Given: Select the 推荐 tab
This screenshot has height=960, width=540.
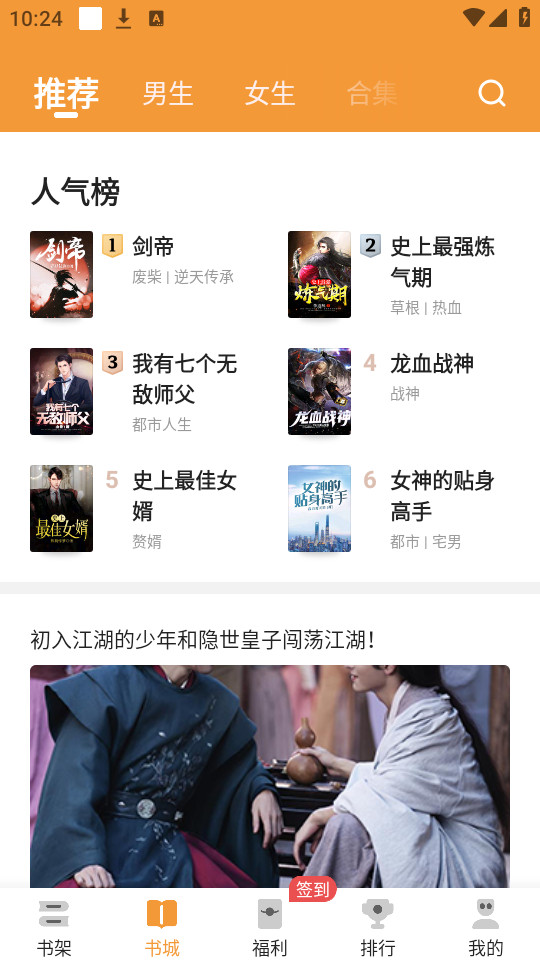Looking at the screenshot, I should [66, 94].
